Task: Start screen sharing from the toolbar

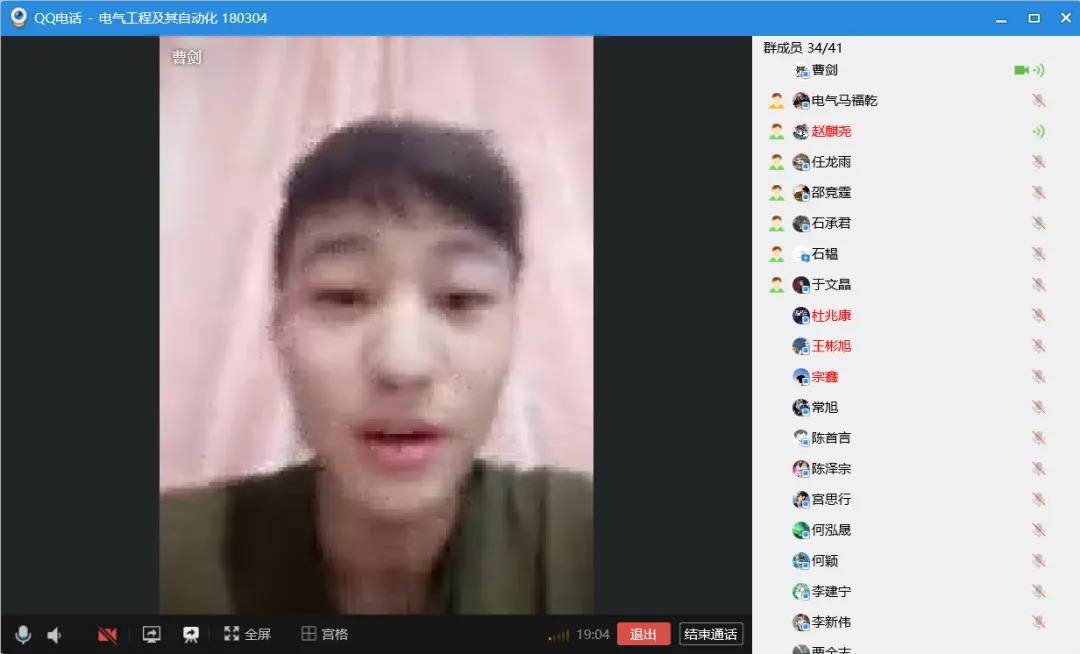Action: [x=151, y=634]
